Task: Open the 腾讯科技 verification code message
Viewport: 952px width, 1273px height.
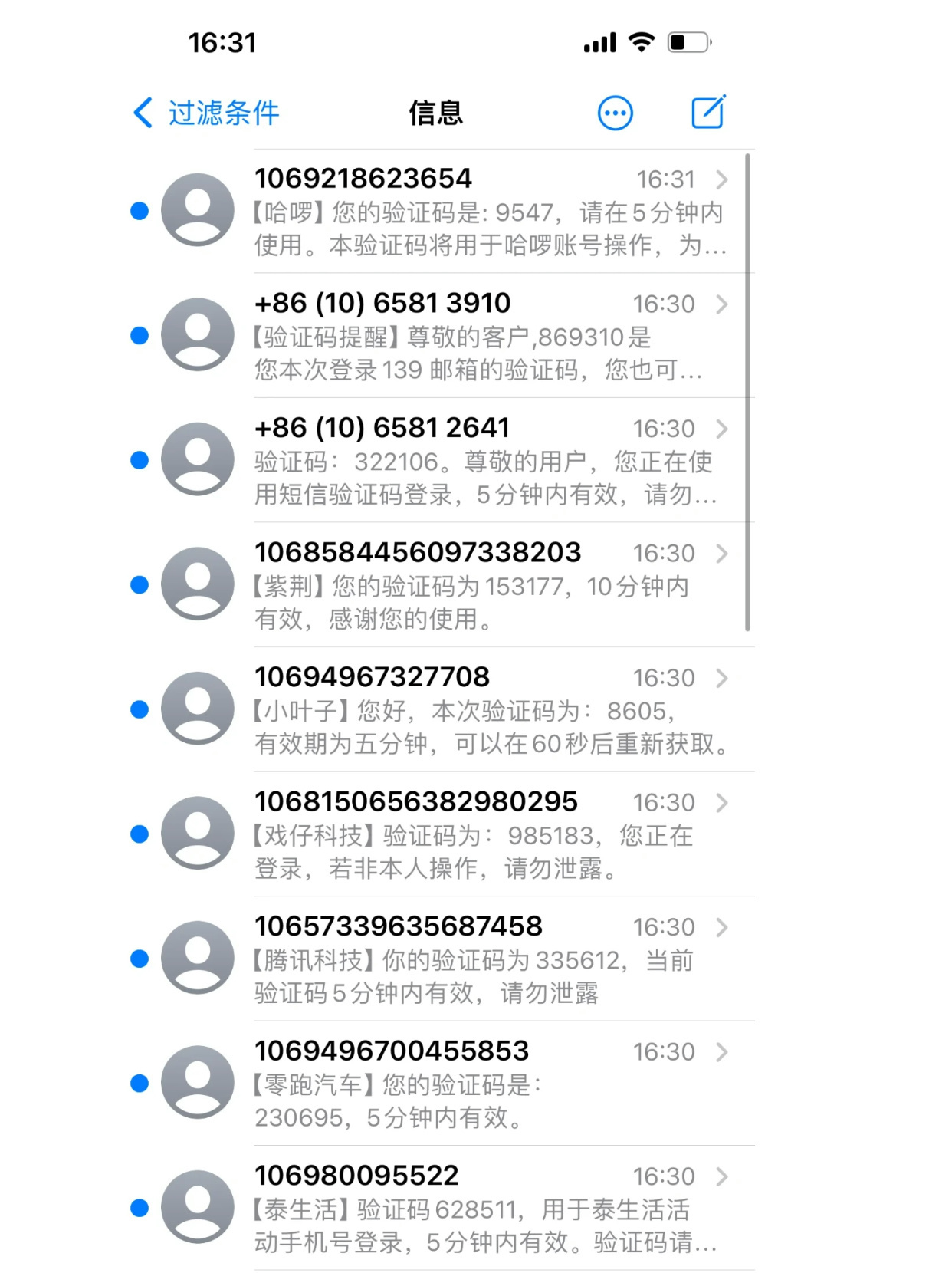Action: click(489, 959)
